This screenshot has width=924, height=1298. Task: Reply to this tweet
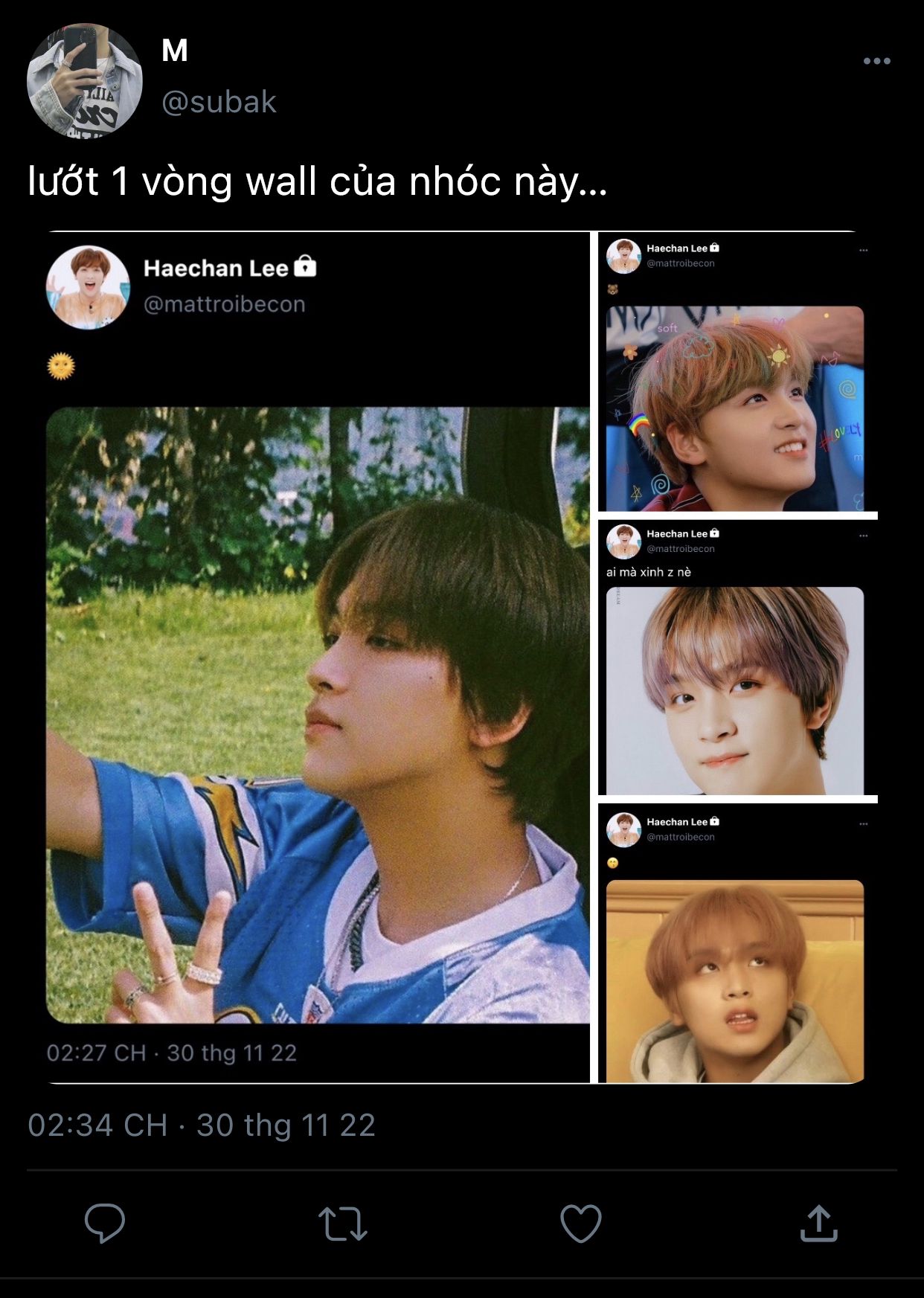tap(105, 1222)
